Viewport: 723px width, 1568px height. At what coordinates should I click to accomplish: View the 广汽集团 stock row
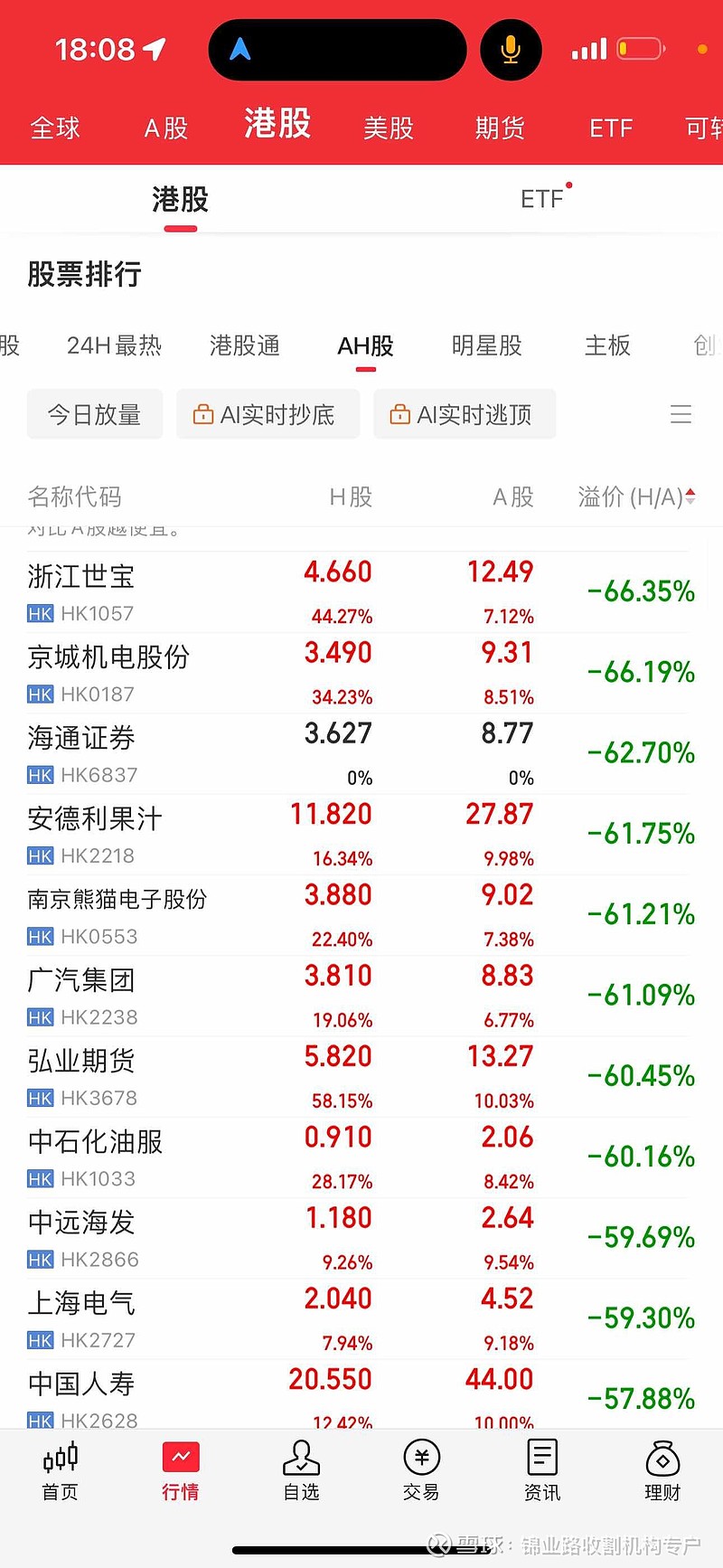pos(361,997)
